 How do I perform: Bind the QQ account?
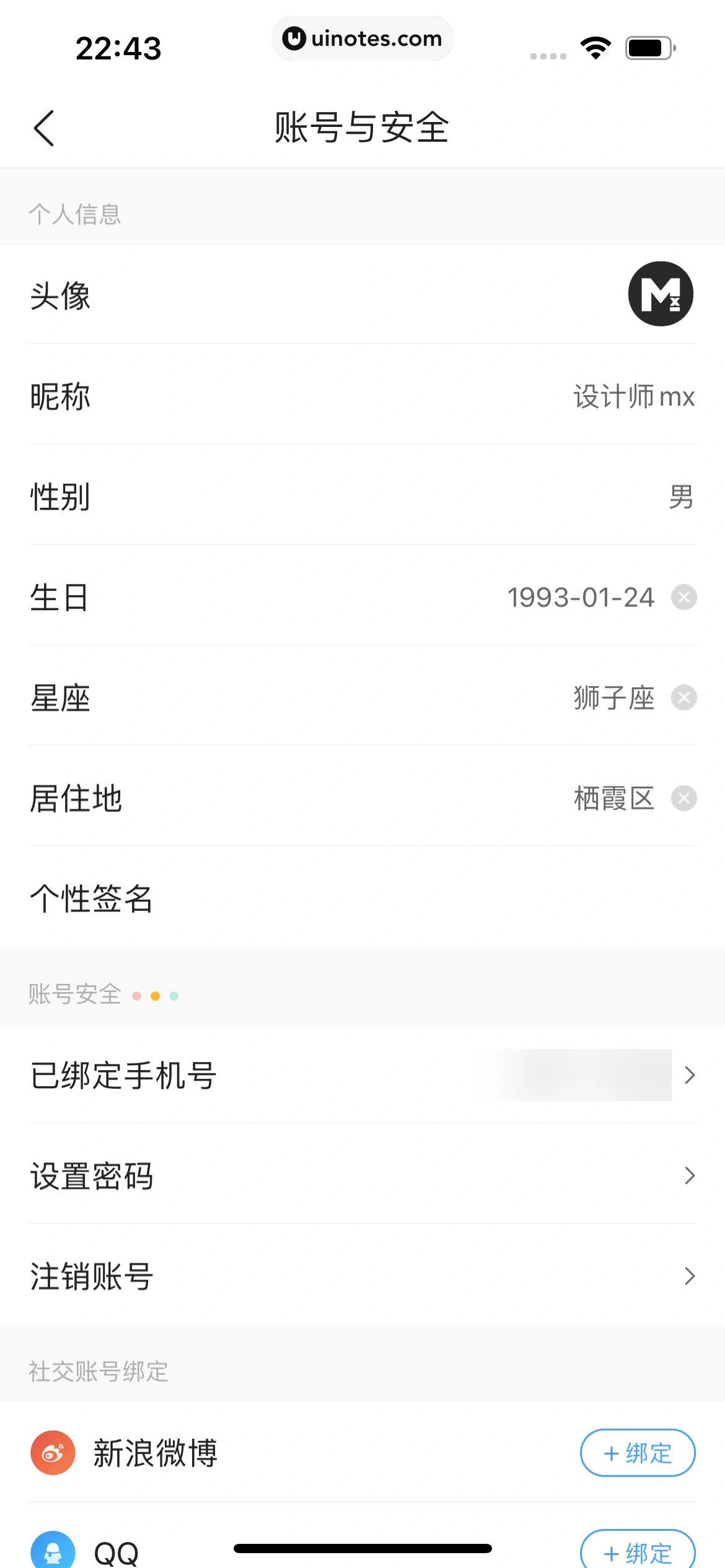(637, 1551)
